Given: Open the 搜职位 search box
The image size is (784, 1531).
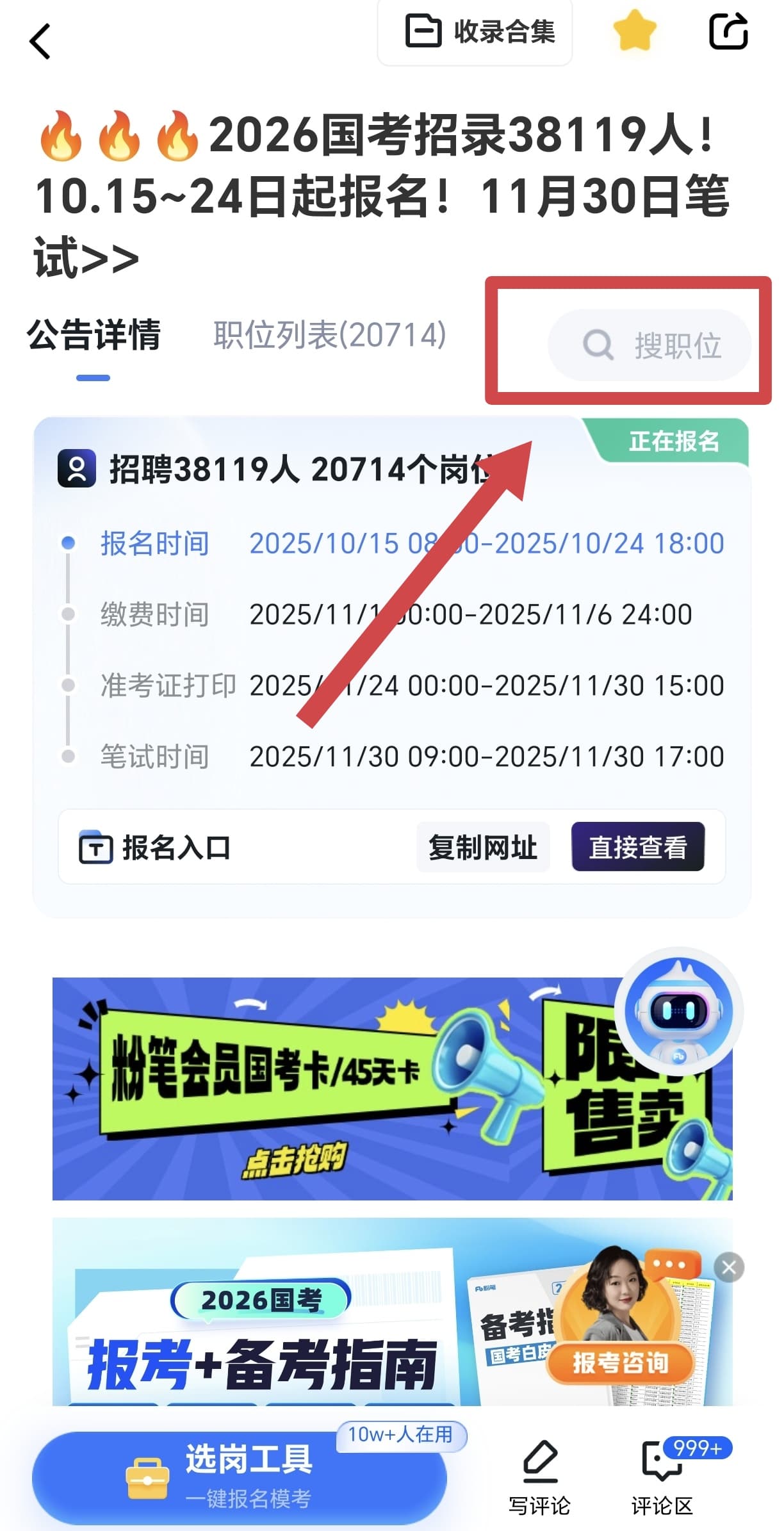Looking at the screenshot, I should 649,345.
